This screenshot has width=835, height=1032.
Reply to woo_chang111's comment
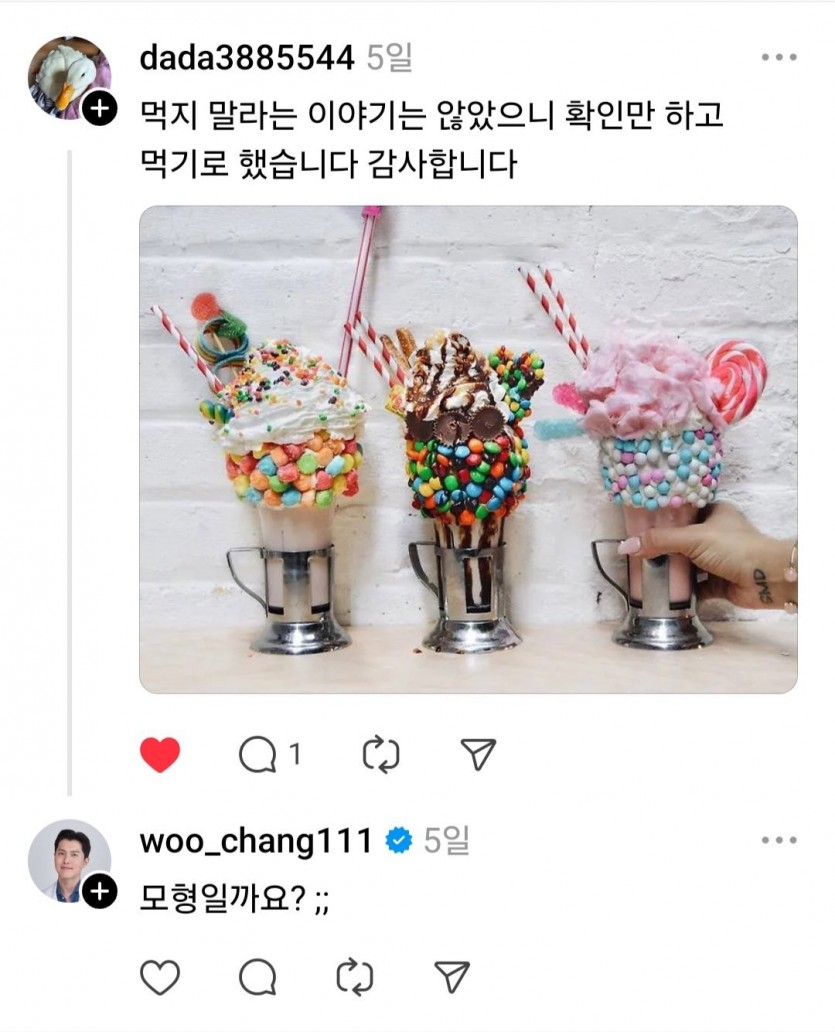[259, 977]
